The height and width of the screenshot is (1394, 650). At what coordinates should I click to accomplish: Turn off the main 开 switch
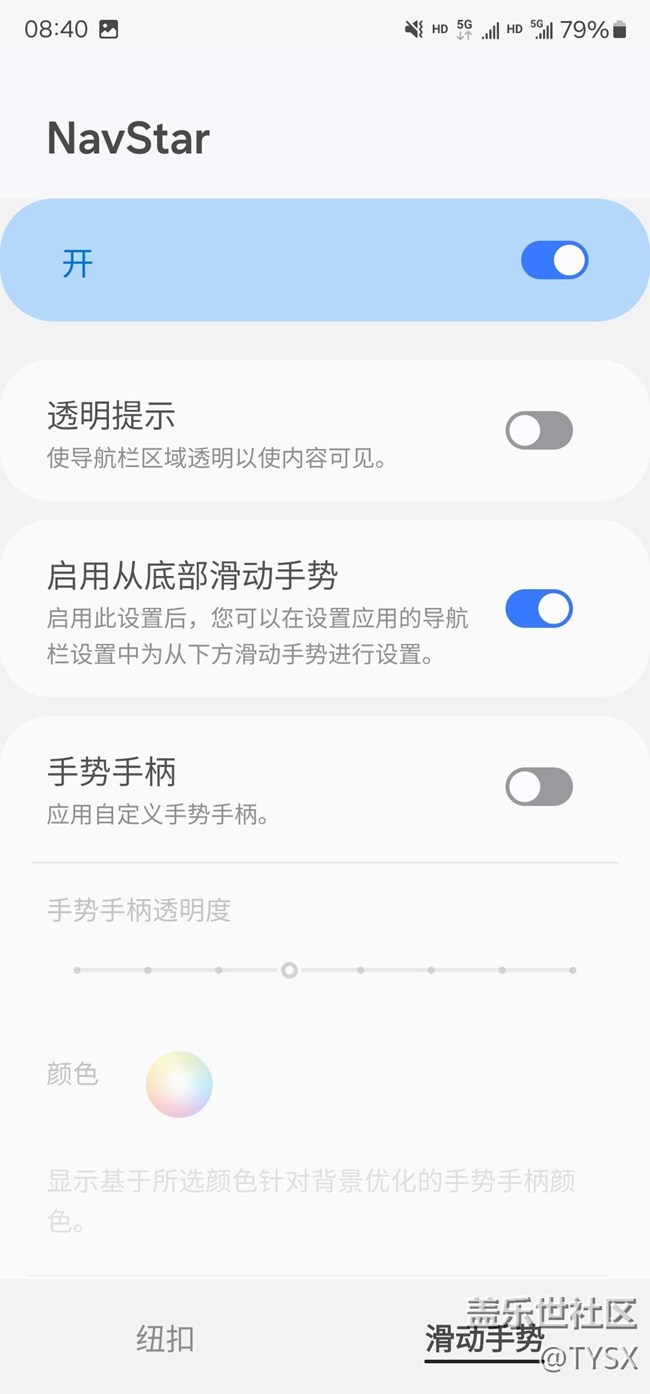[554, 261]
